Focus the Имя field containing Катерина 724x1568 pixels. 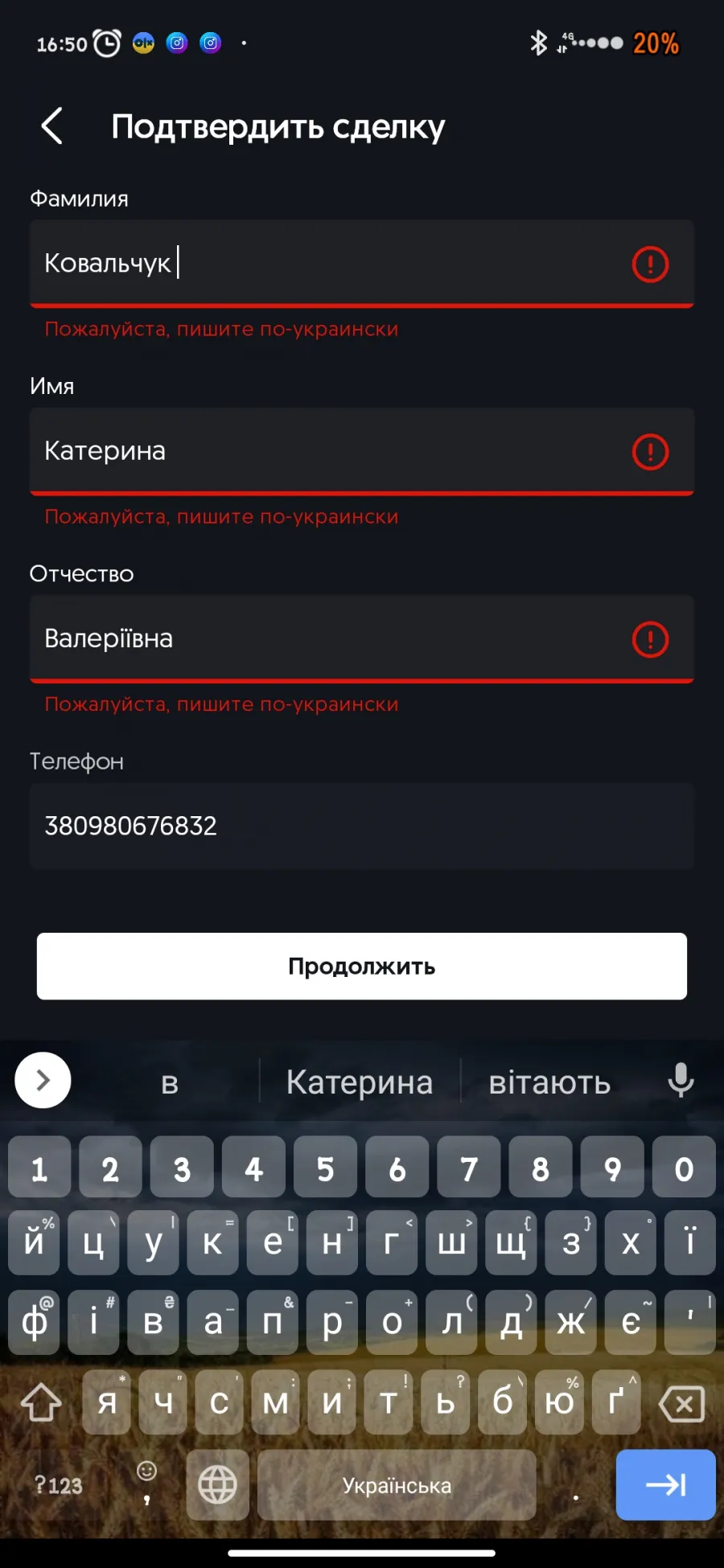pos(362,451)
